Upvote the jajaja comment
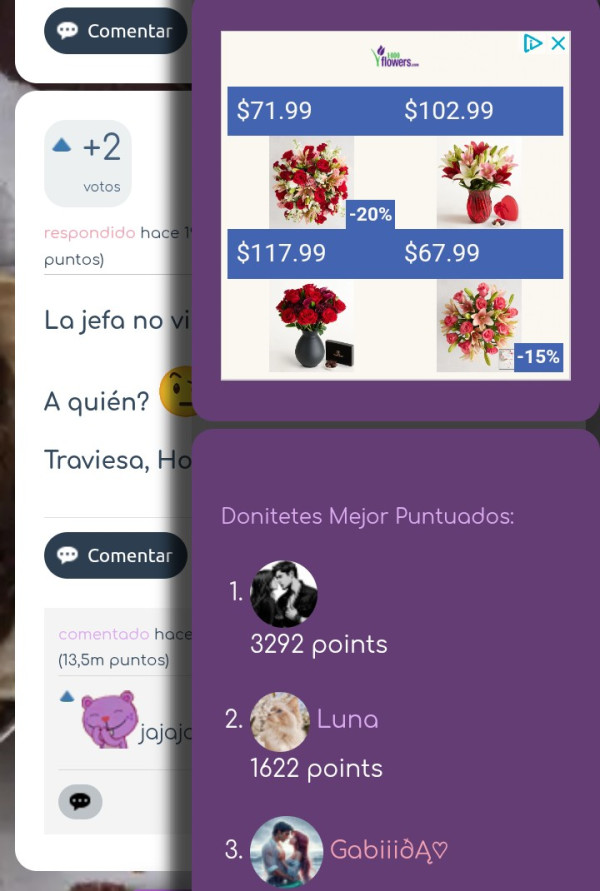Screen dimensions: 600x891 [67, 696]
